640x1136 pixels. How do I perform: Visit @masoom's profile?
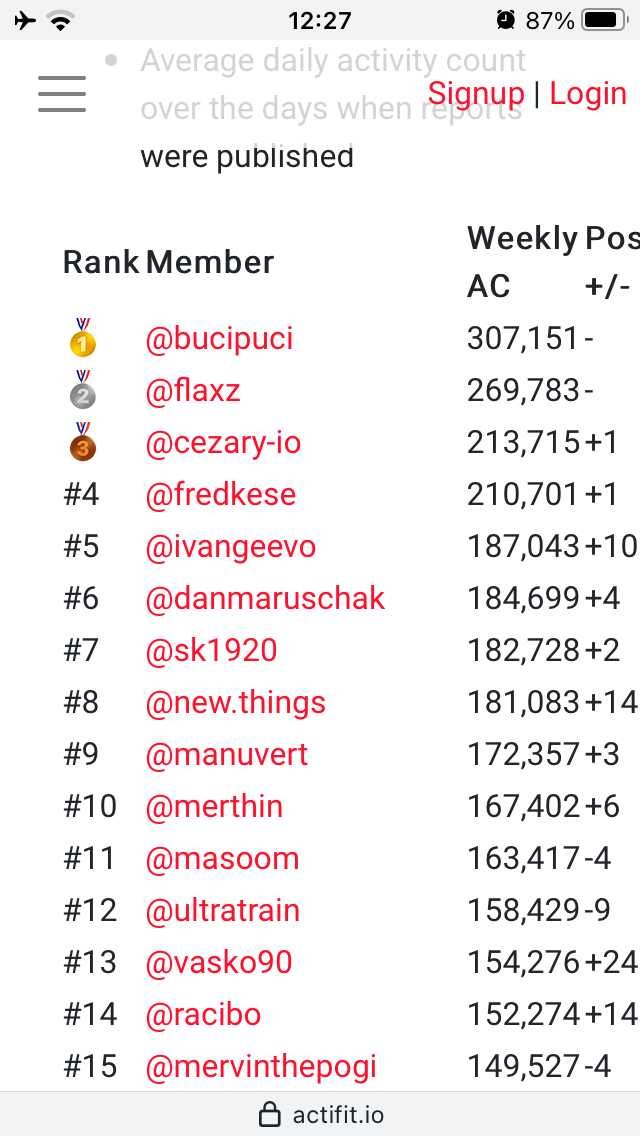222,859
